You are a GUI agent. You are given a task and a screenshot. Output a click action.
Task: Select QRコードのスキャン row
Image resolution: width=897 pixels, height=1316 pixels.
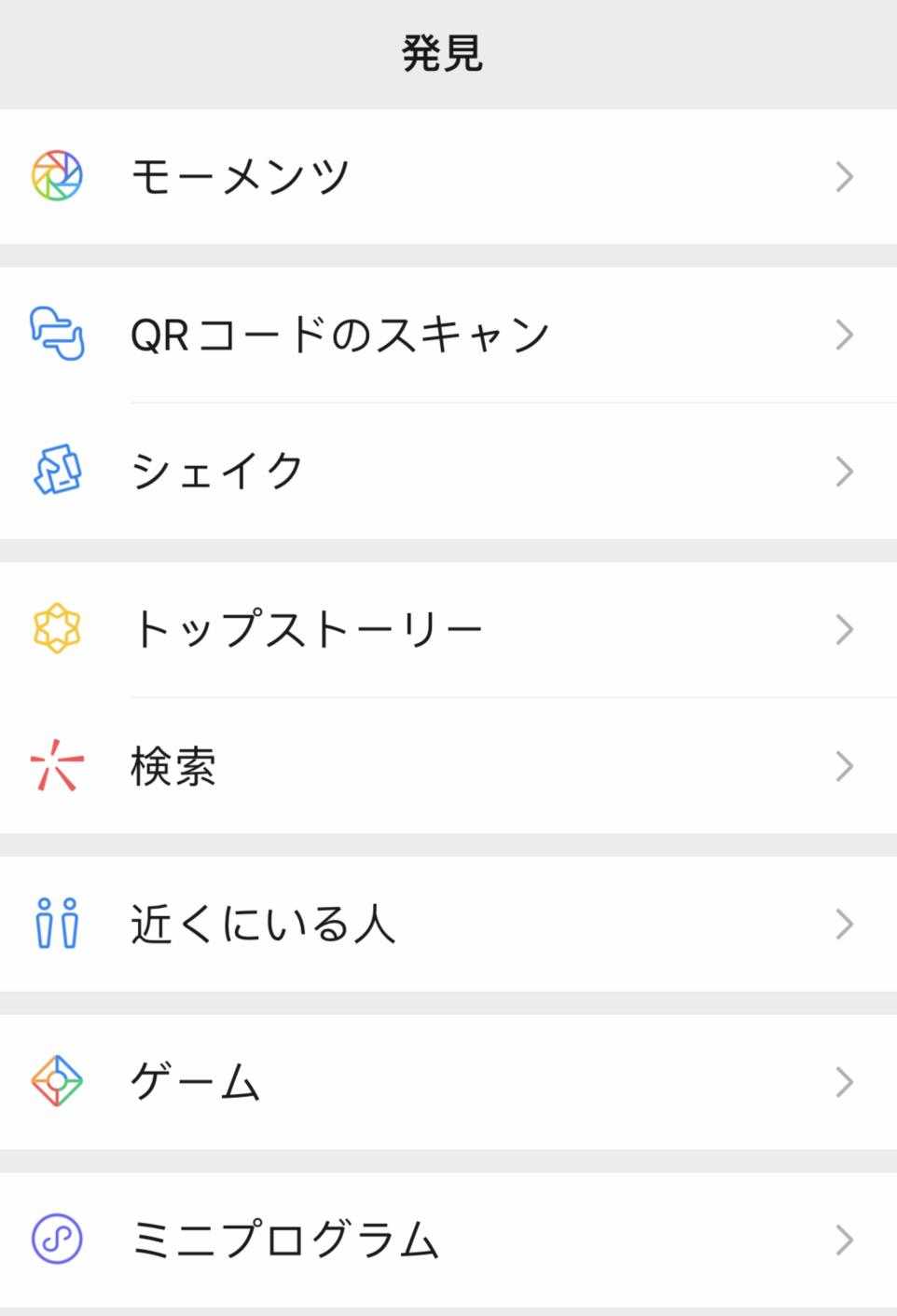(x=339, y=335)
